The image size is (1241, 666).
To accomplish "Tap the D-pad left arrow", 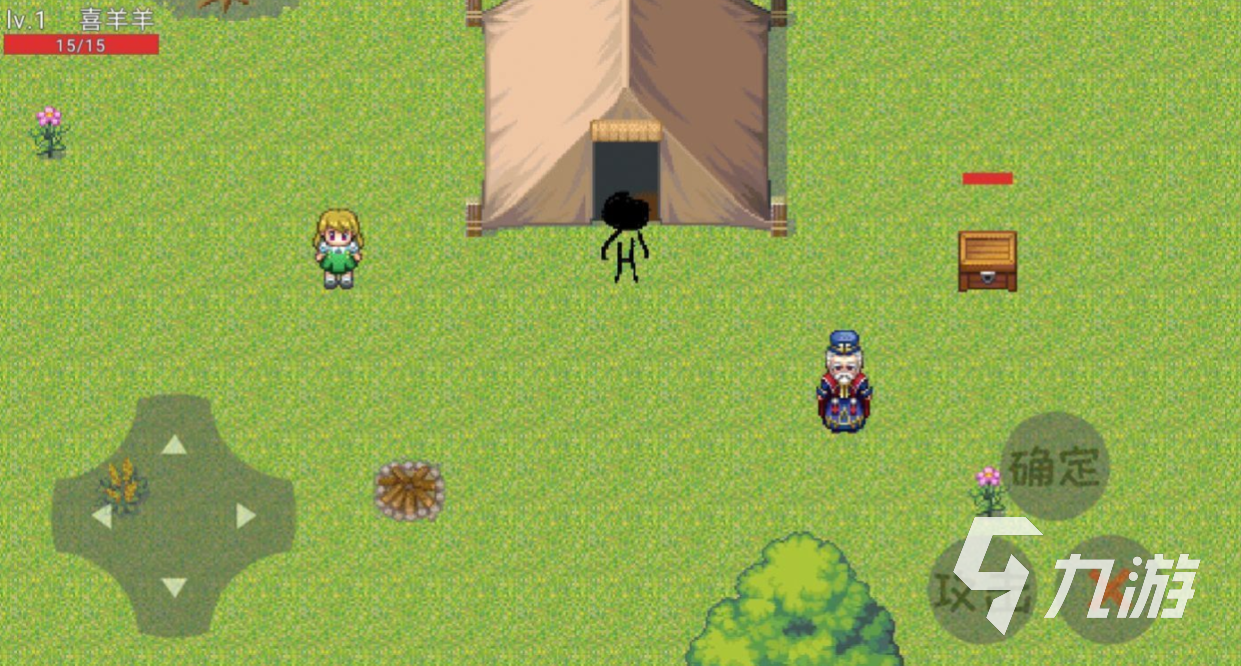I will 101,516.
